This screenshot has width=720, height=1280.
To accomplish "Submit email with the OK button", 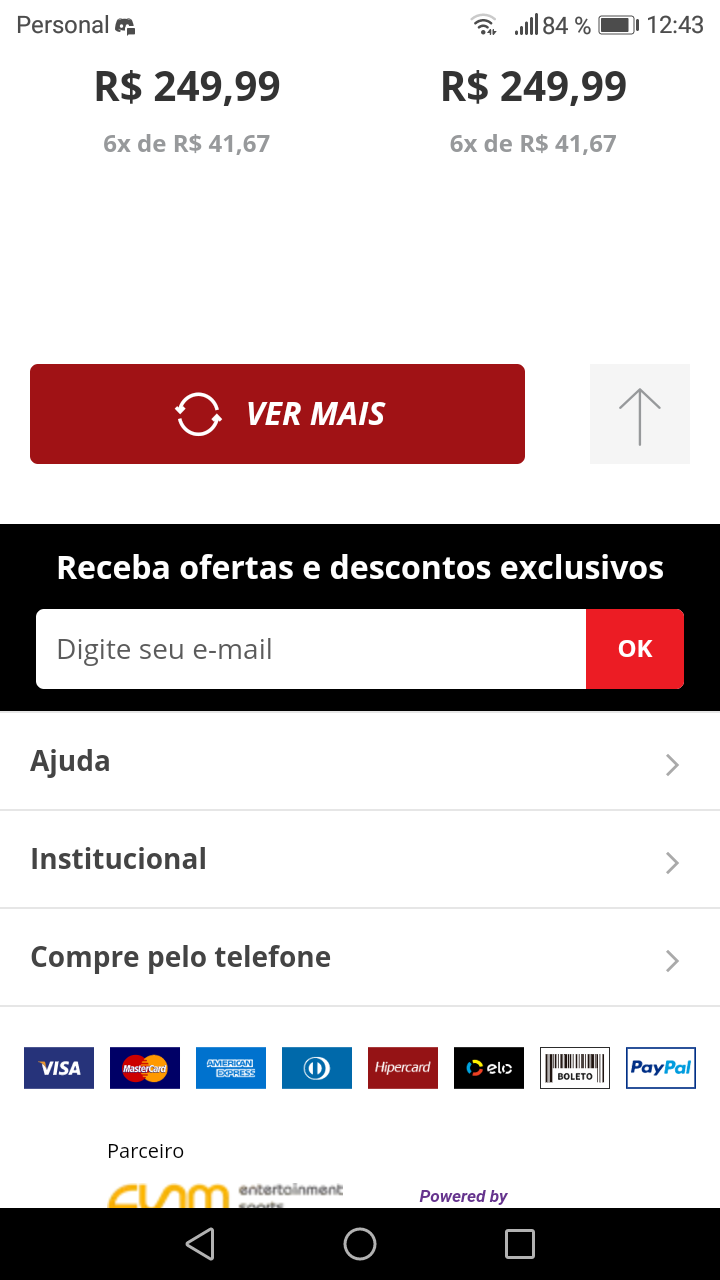I will [x=635, y=649].
